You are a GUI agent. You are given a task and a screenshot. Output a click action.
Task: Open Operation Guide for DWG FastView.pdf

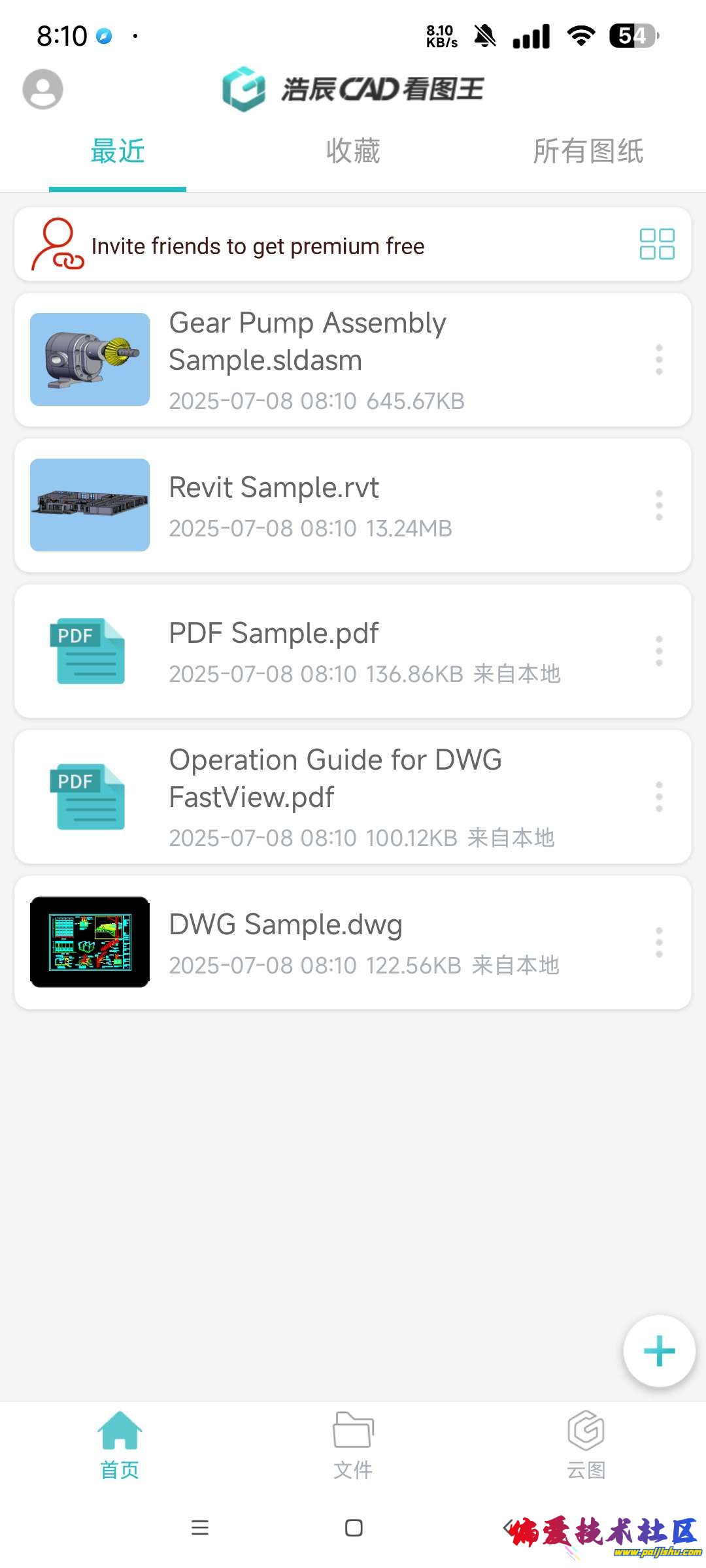333,796
